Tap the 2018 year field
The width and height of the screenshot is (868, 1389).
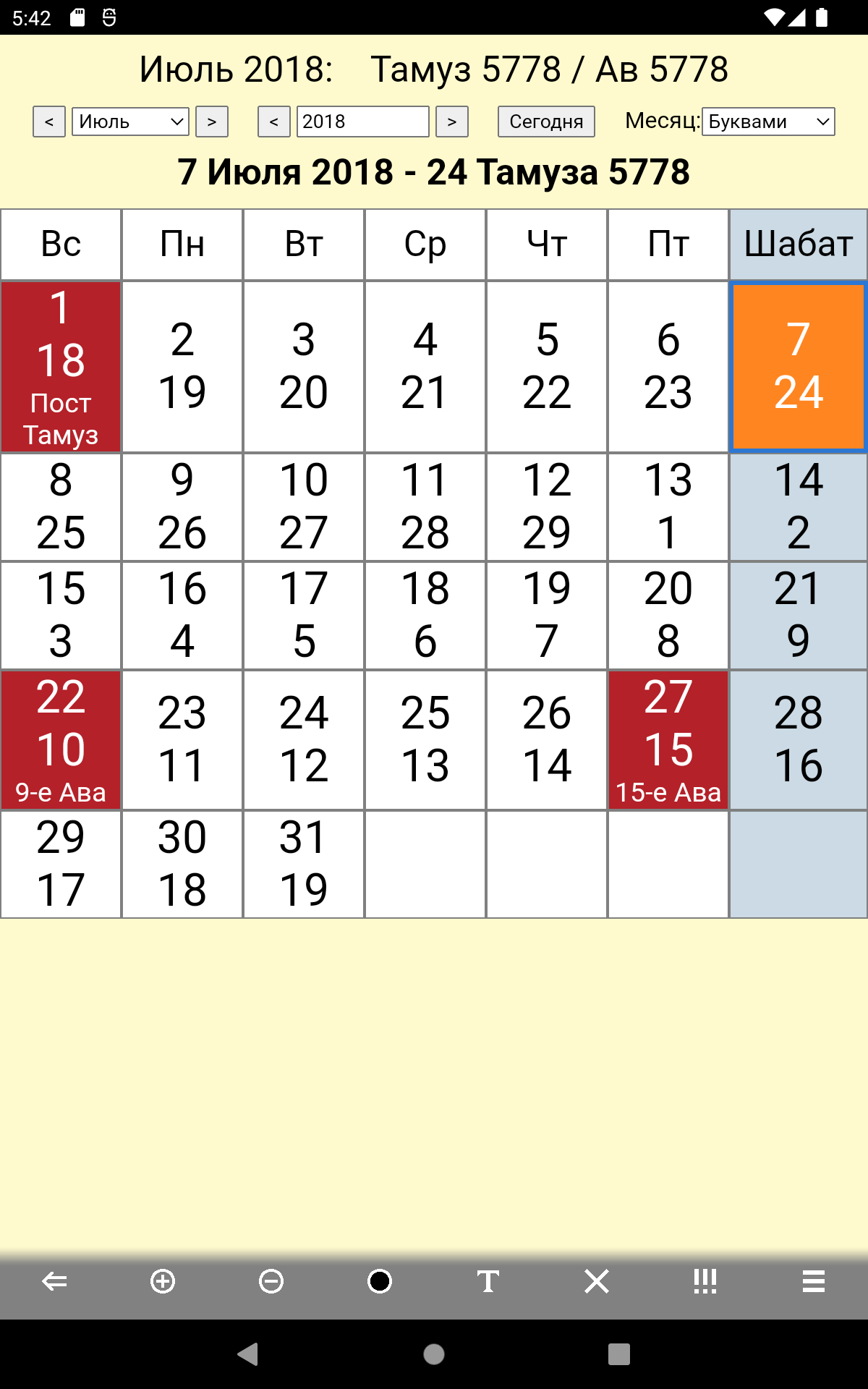363,122
